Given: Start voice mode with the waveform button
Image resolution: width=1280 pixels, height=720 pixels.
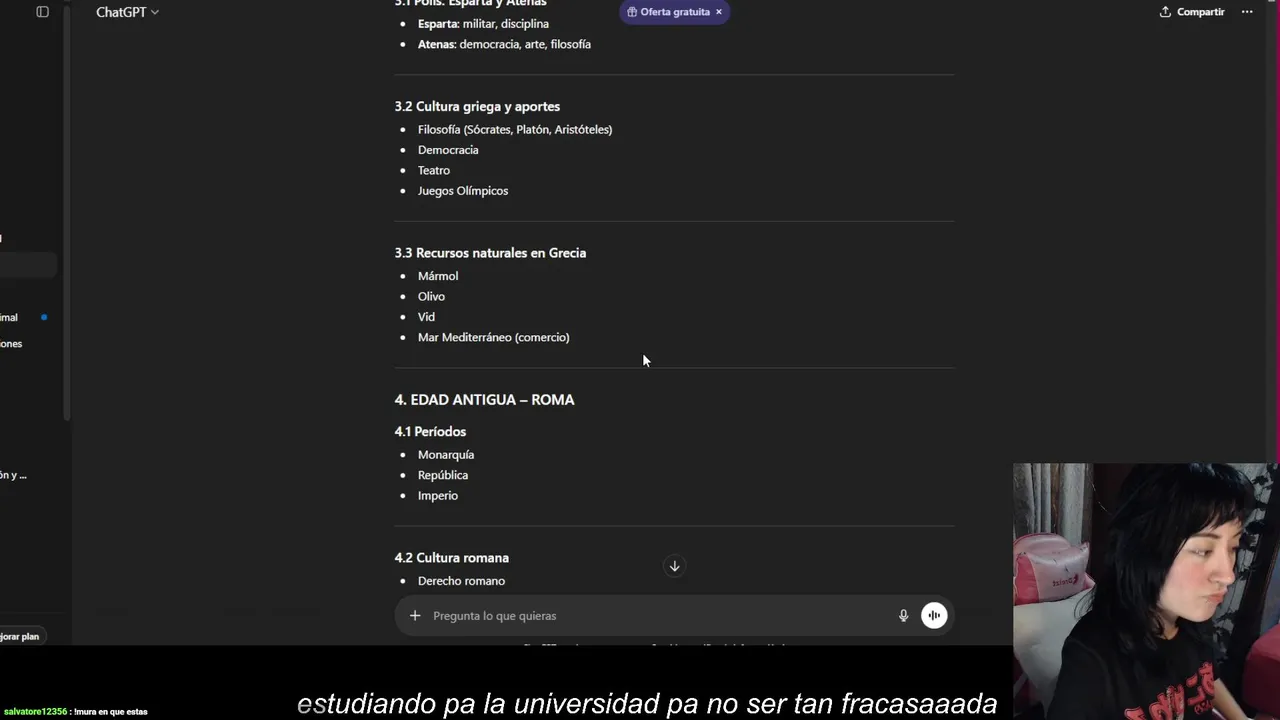Looking at the screenshot, I should (934, 616).
